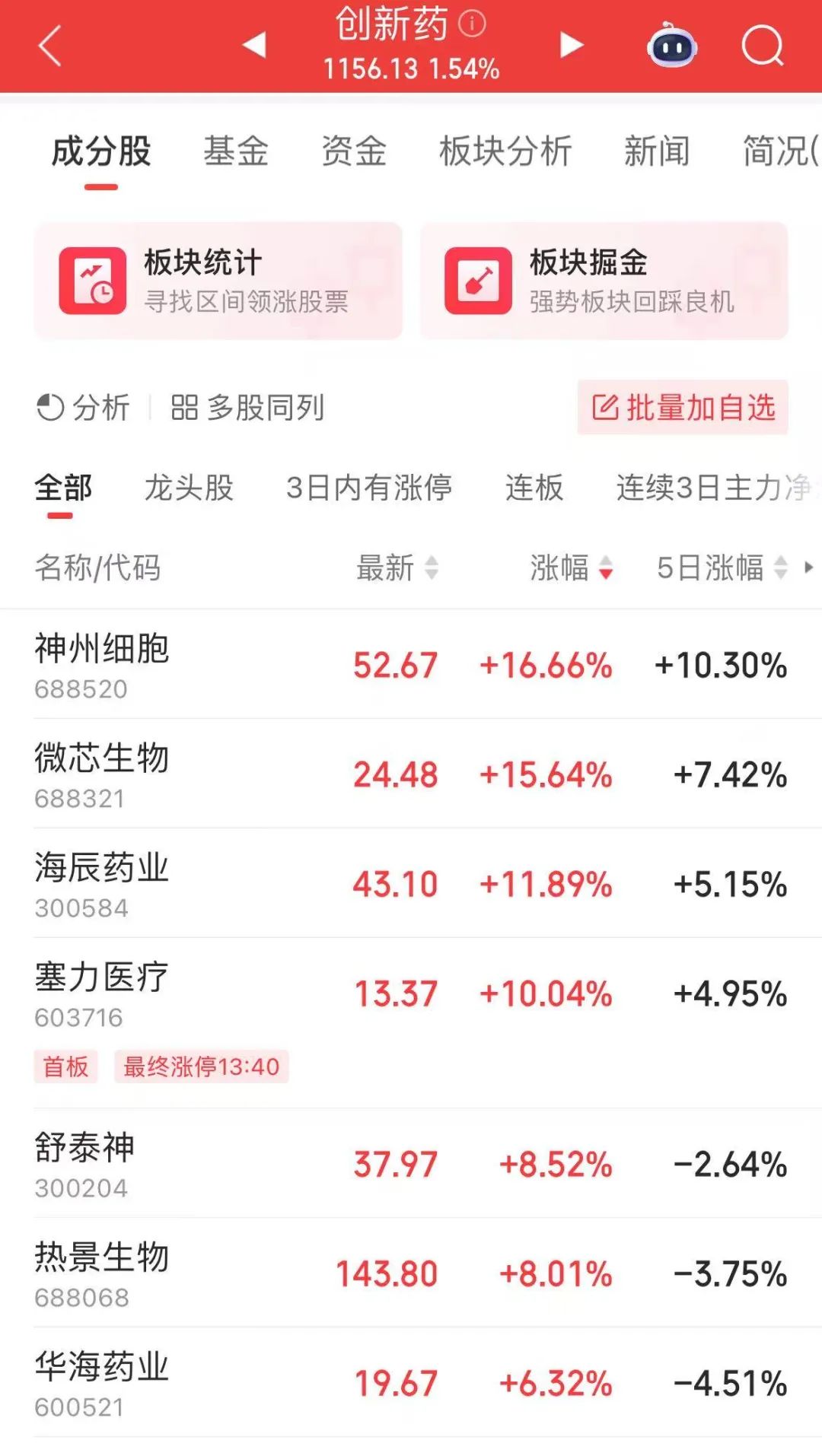Switch to the previous sector with the left triangle
822x1456 pixels.
pyautogui.click(x=255, y=45)
